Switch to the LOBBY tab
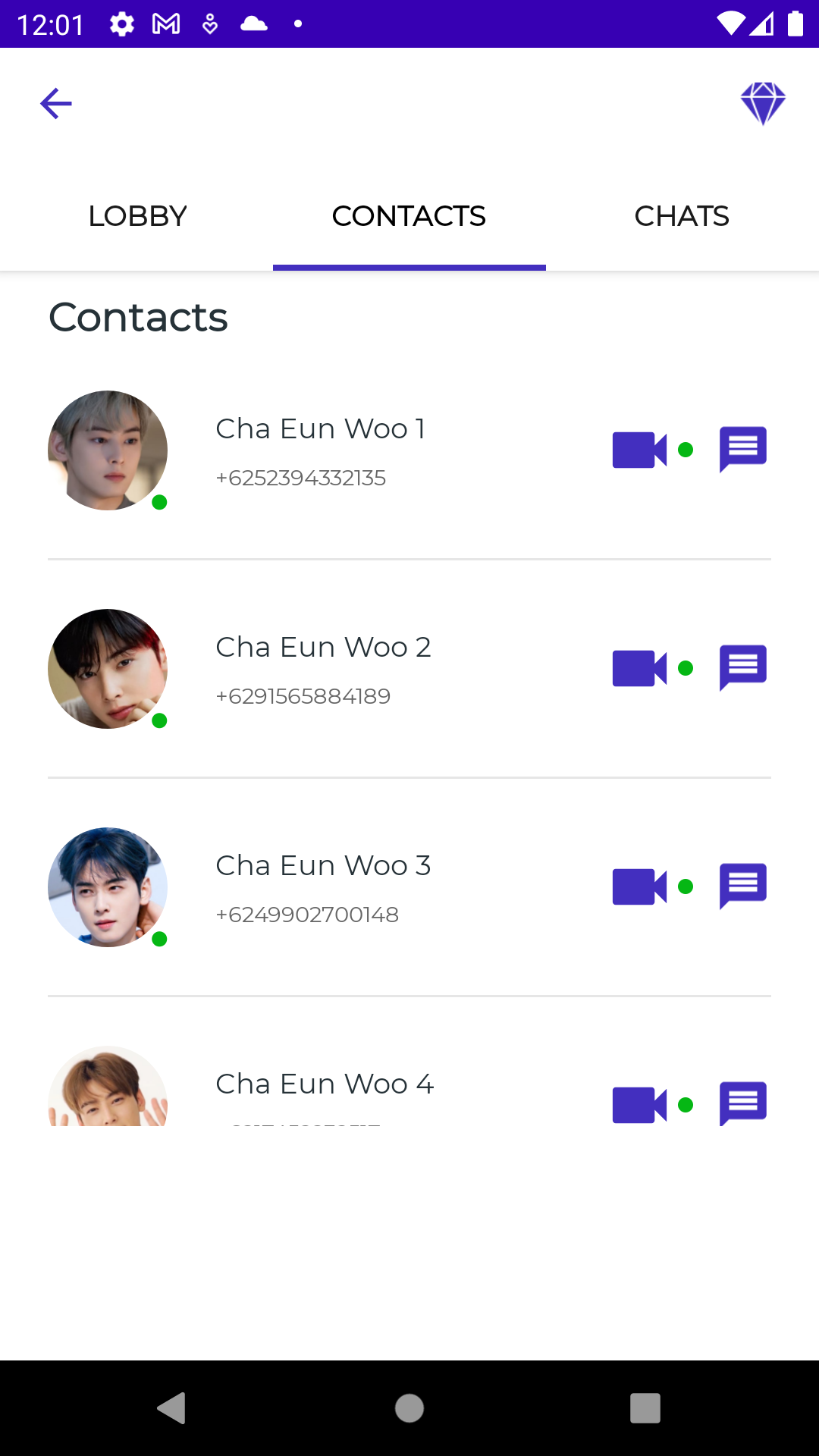This screenshot has width=819, height=1456. pyautogui.click(x=136, y=215)
